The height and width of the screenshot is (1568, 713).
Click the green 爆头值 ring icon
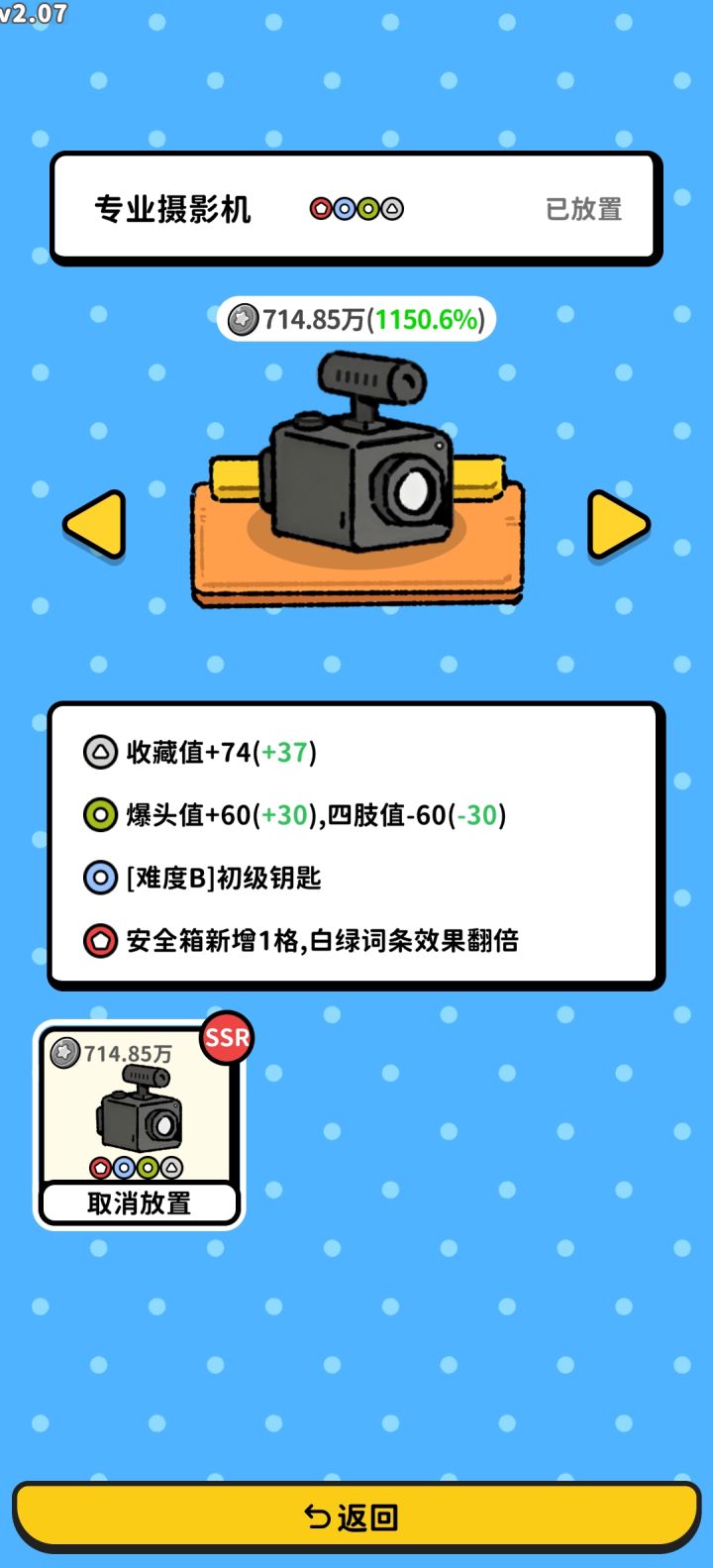click(x=98, y=814)
